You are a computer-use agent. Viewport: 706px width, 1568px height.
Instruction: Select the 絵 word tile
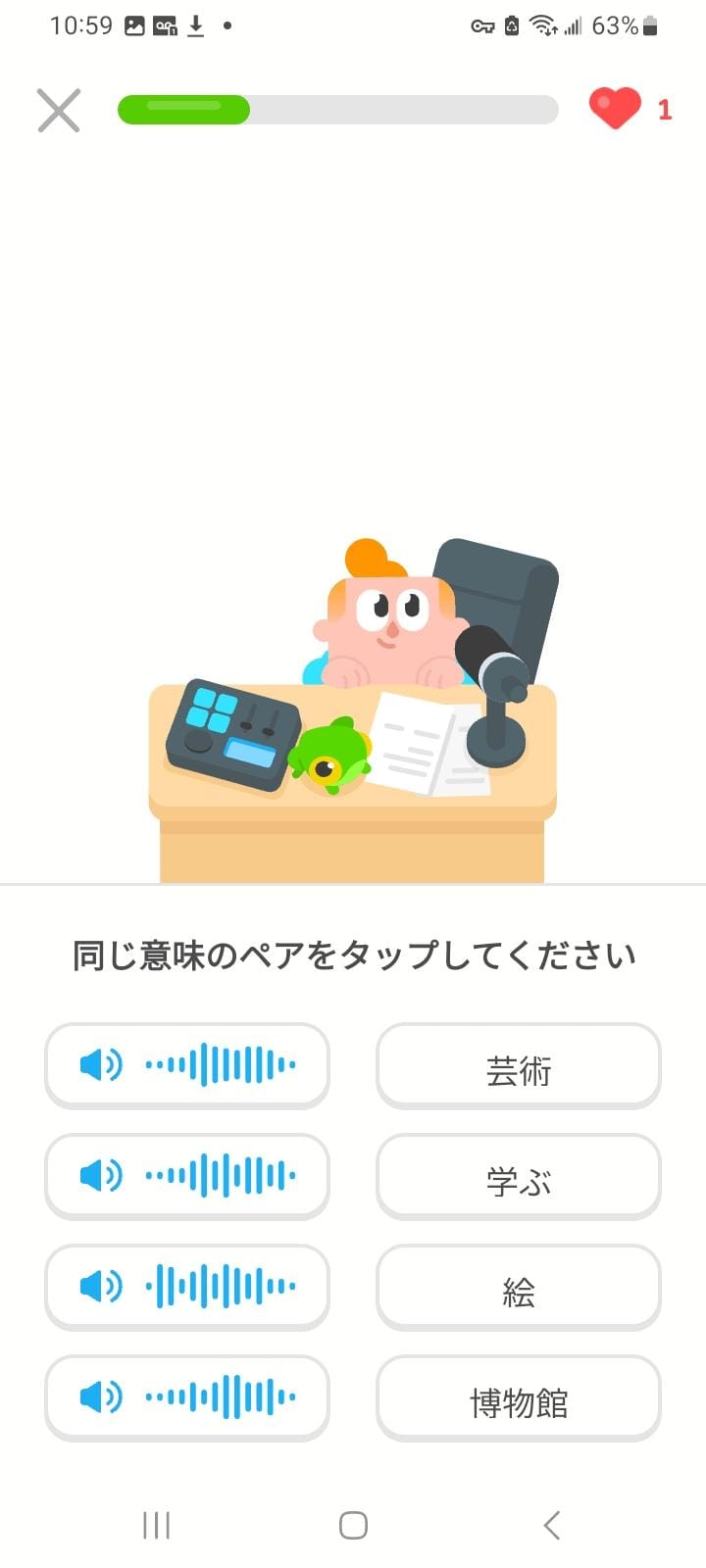[519, 1287]
